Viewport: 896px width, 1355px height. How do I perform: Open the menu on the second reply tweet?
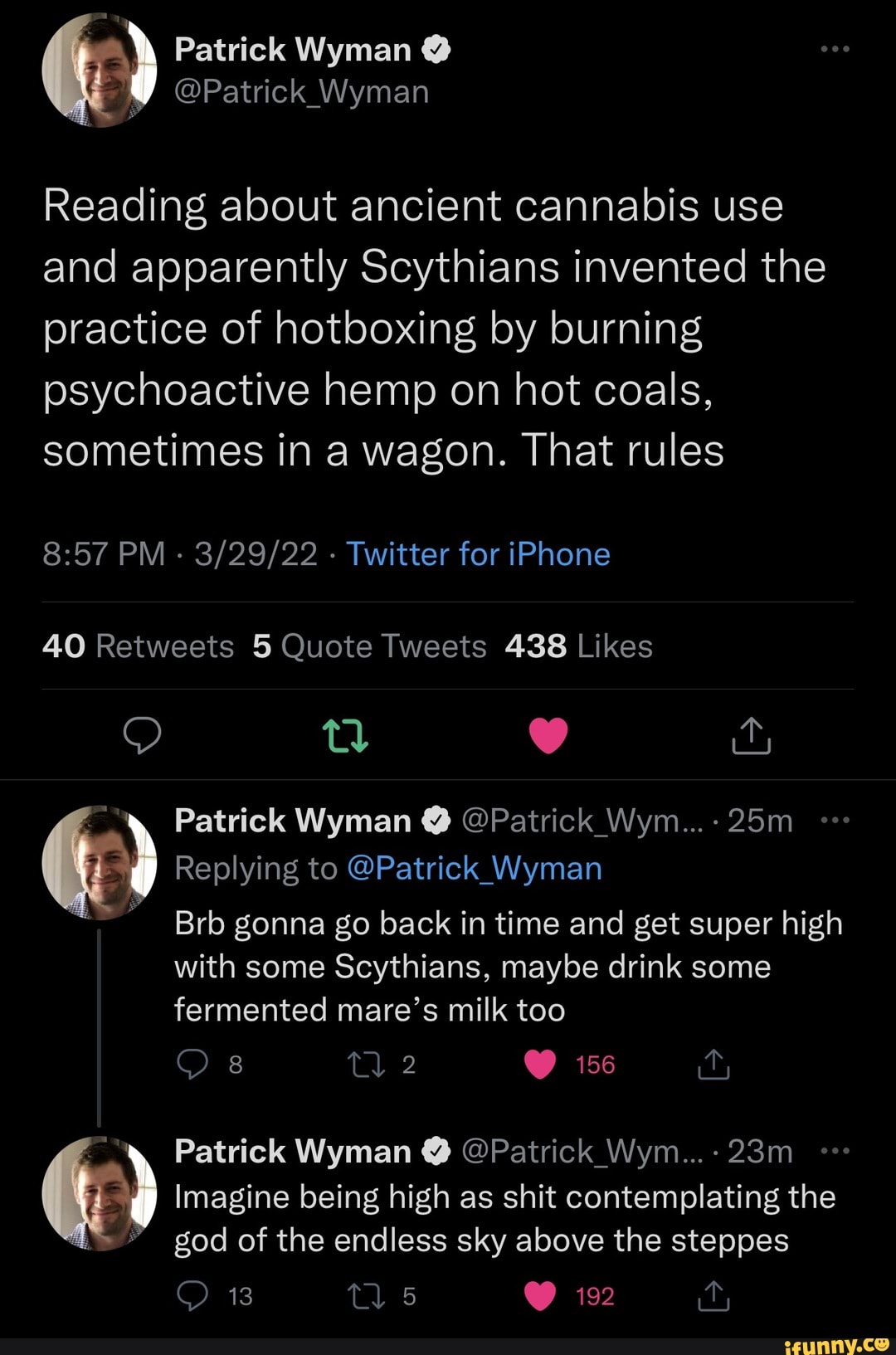click(x=836, y=1151)
